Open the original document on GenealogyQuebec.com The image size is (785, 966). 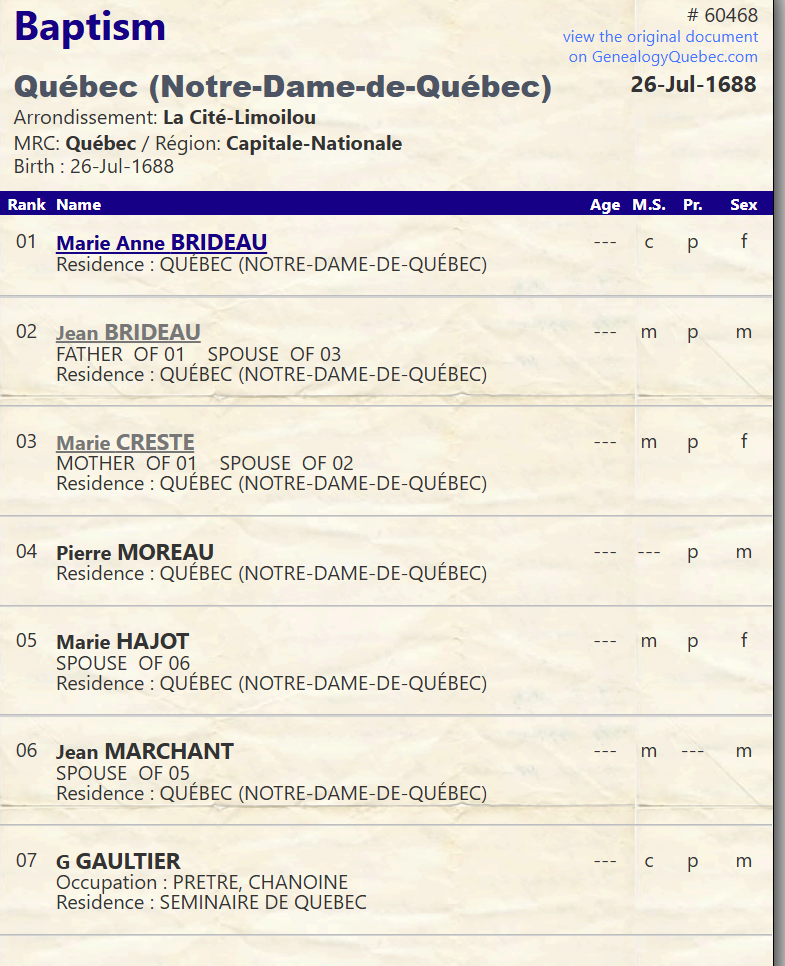point(660,46)
